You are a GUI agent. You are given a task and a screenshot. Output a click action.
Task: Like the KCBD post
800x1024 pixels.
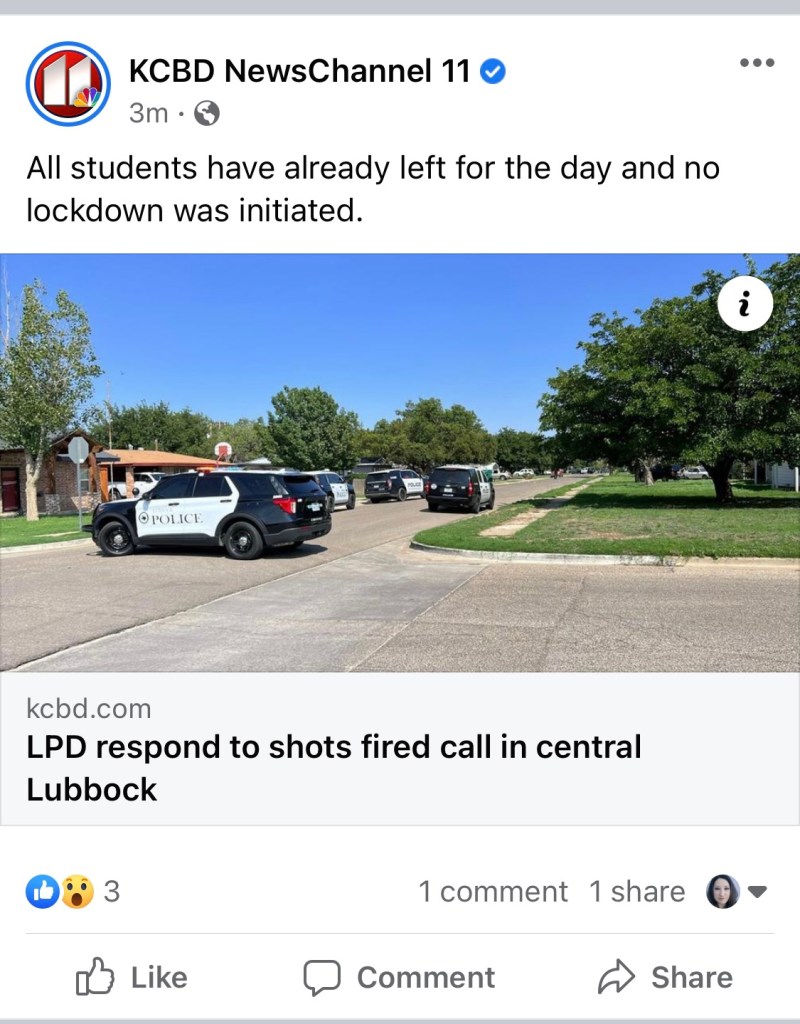[131, 977]
